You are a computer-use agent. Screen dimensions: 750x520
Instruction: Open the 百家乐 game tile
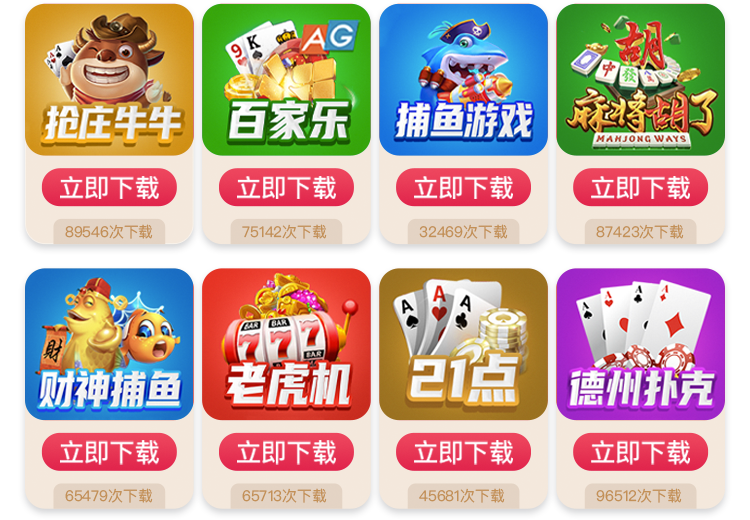coord(286,80)
